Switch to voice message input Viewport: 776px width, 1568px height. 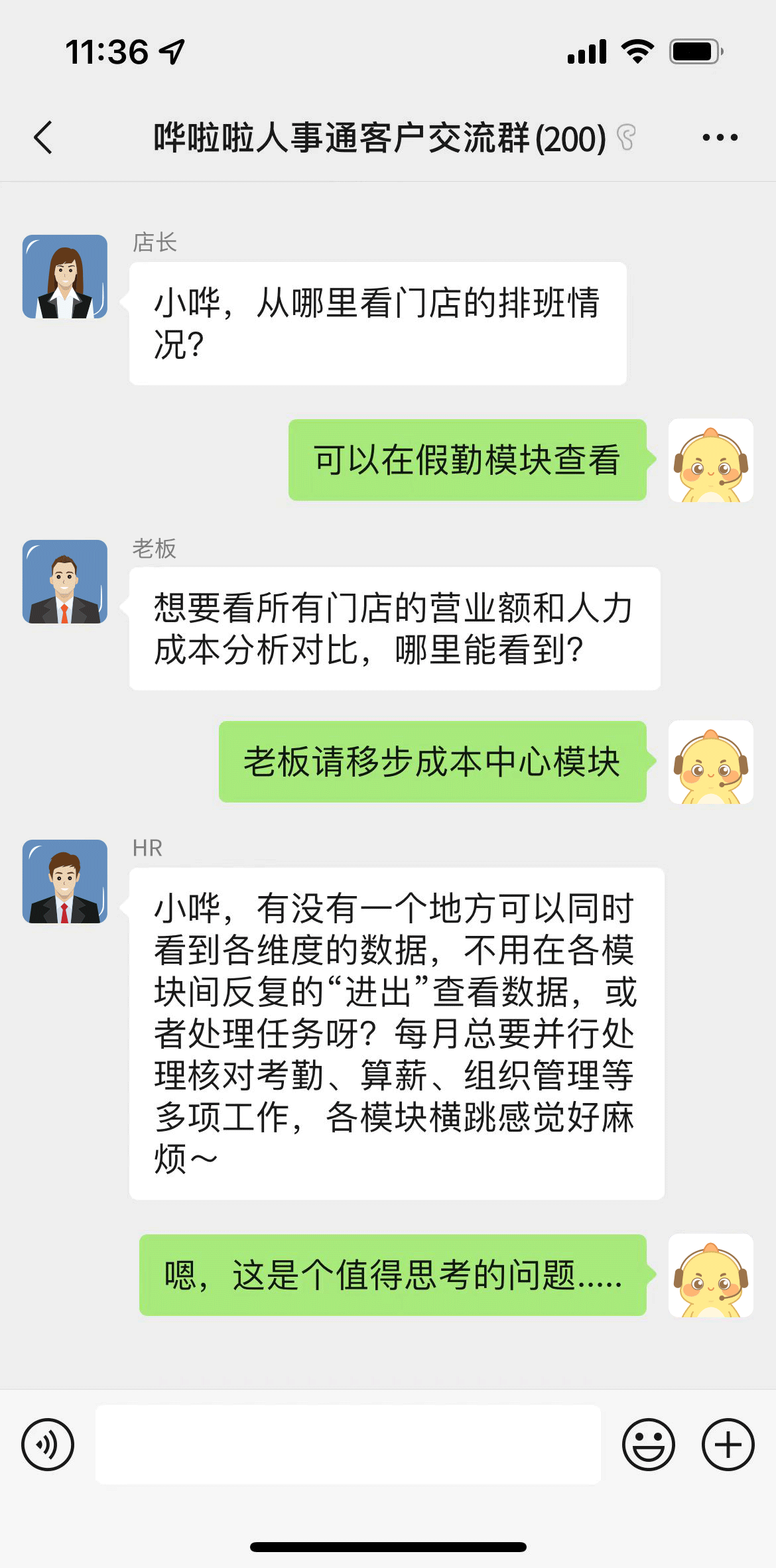(48, 1445)
